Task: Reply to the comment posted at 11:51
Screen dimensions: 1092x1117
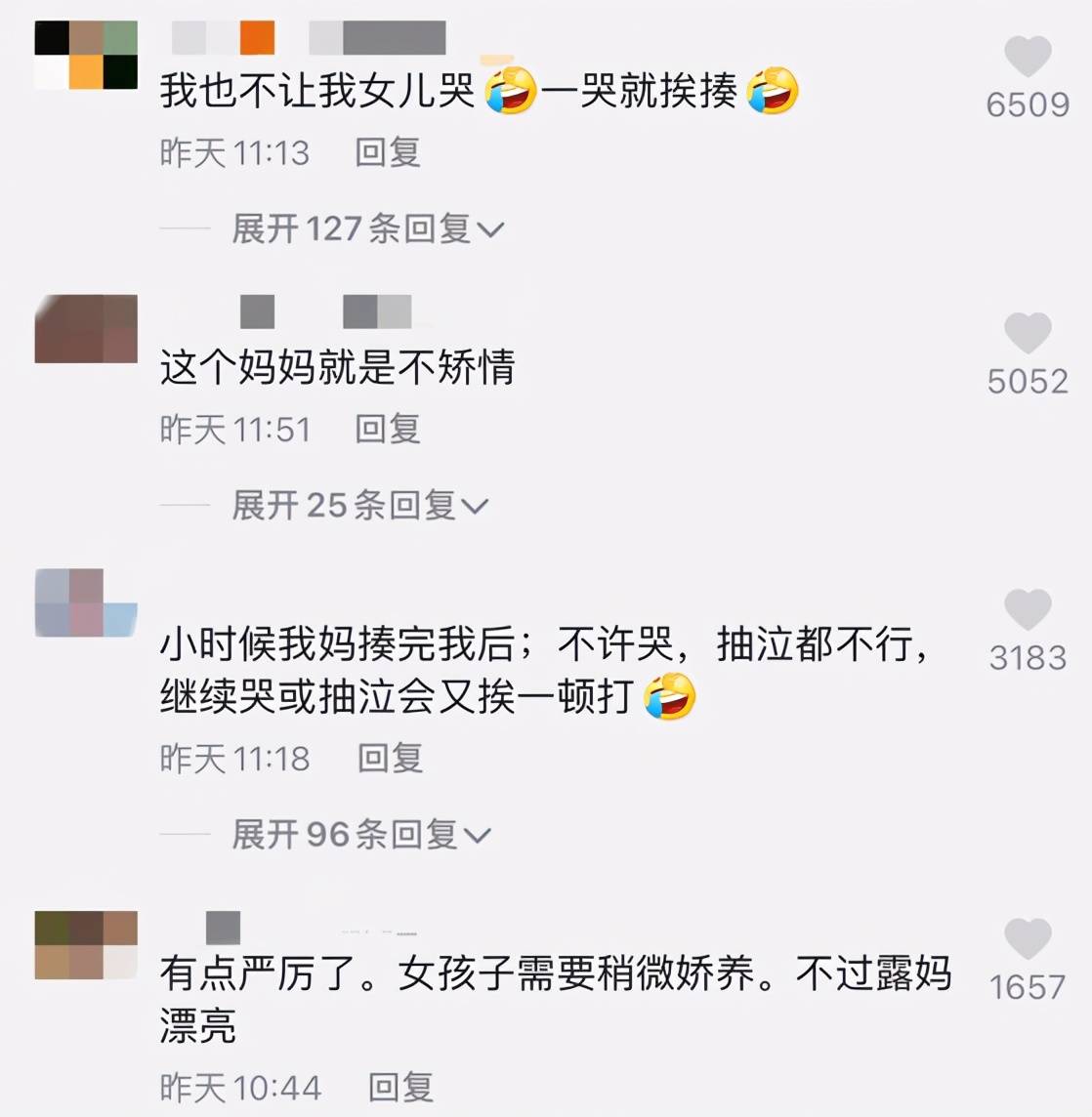Action: click(x=387, y=430)
